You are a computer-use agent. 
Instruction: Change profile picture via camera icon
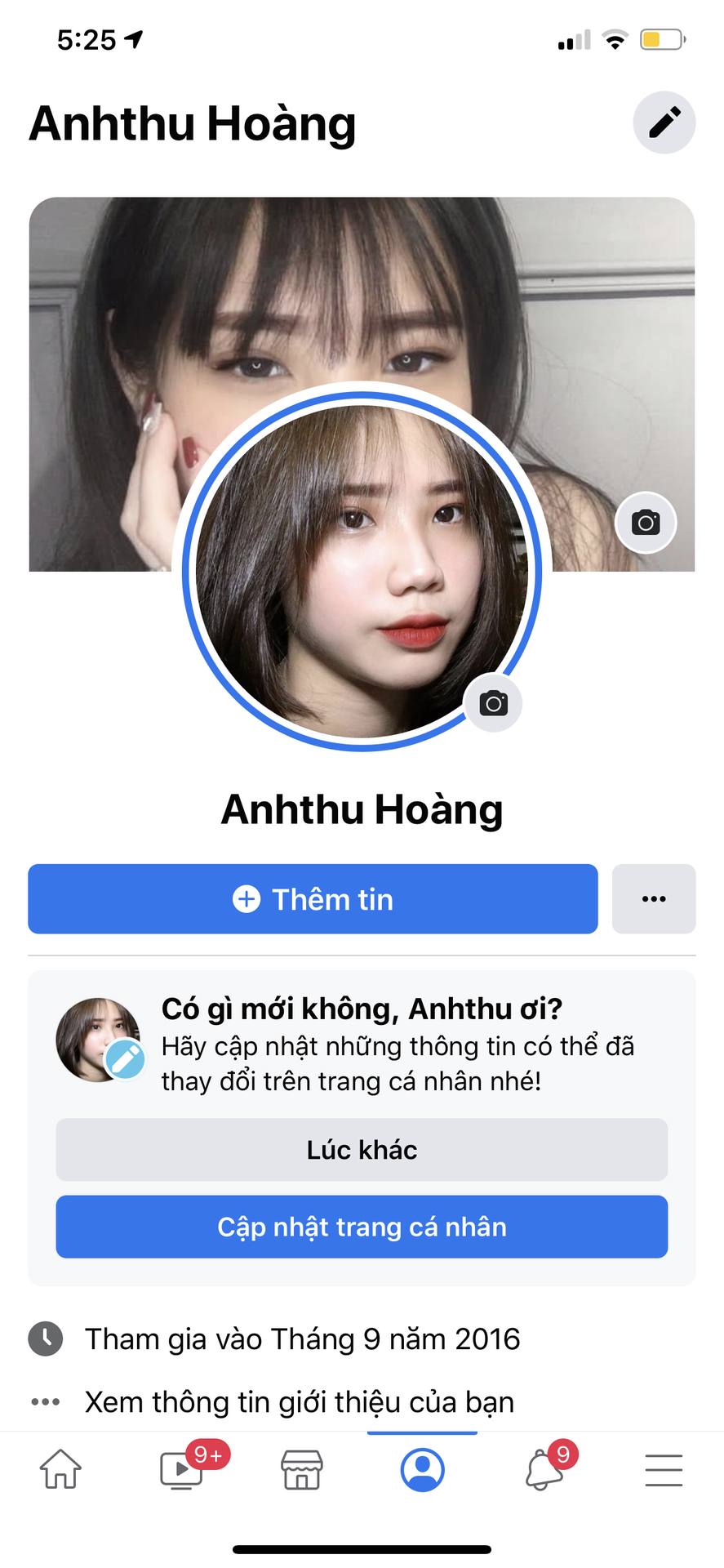493,703
